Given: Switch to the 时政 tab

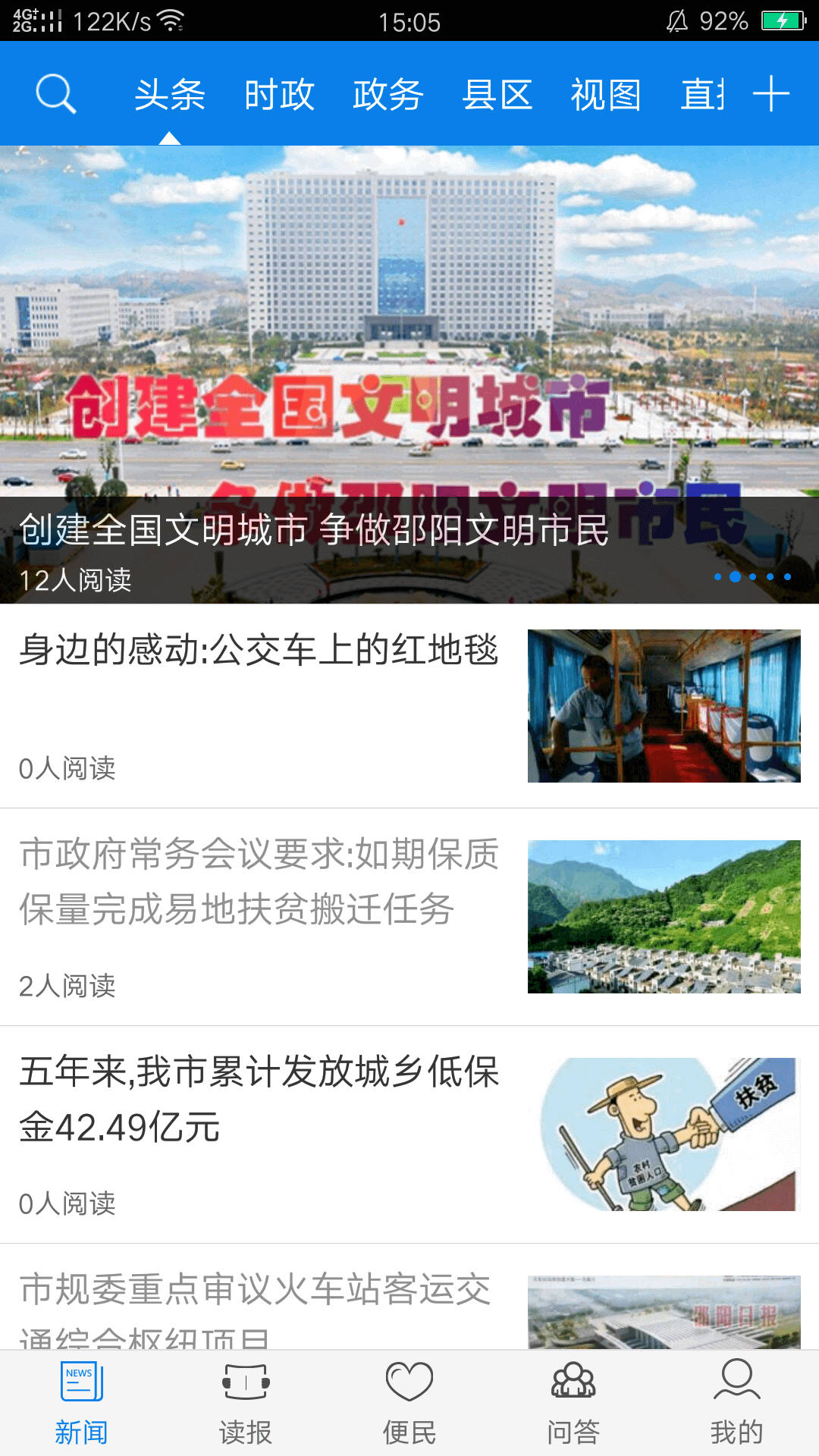Looking at the screenshot, I should [x=279, y=95].
